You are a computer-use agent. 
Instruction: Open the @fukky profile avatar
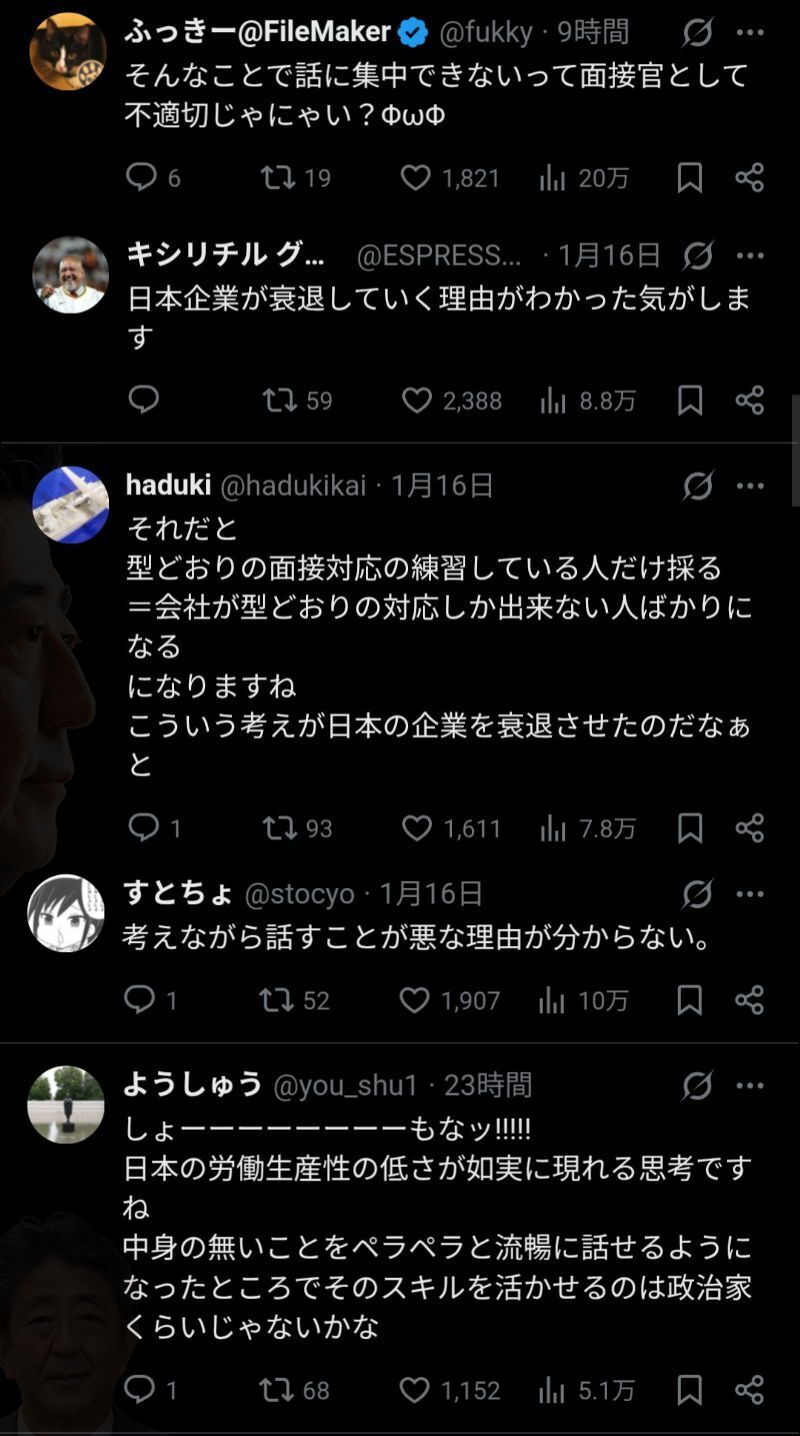tap(68, 51)
